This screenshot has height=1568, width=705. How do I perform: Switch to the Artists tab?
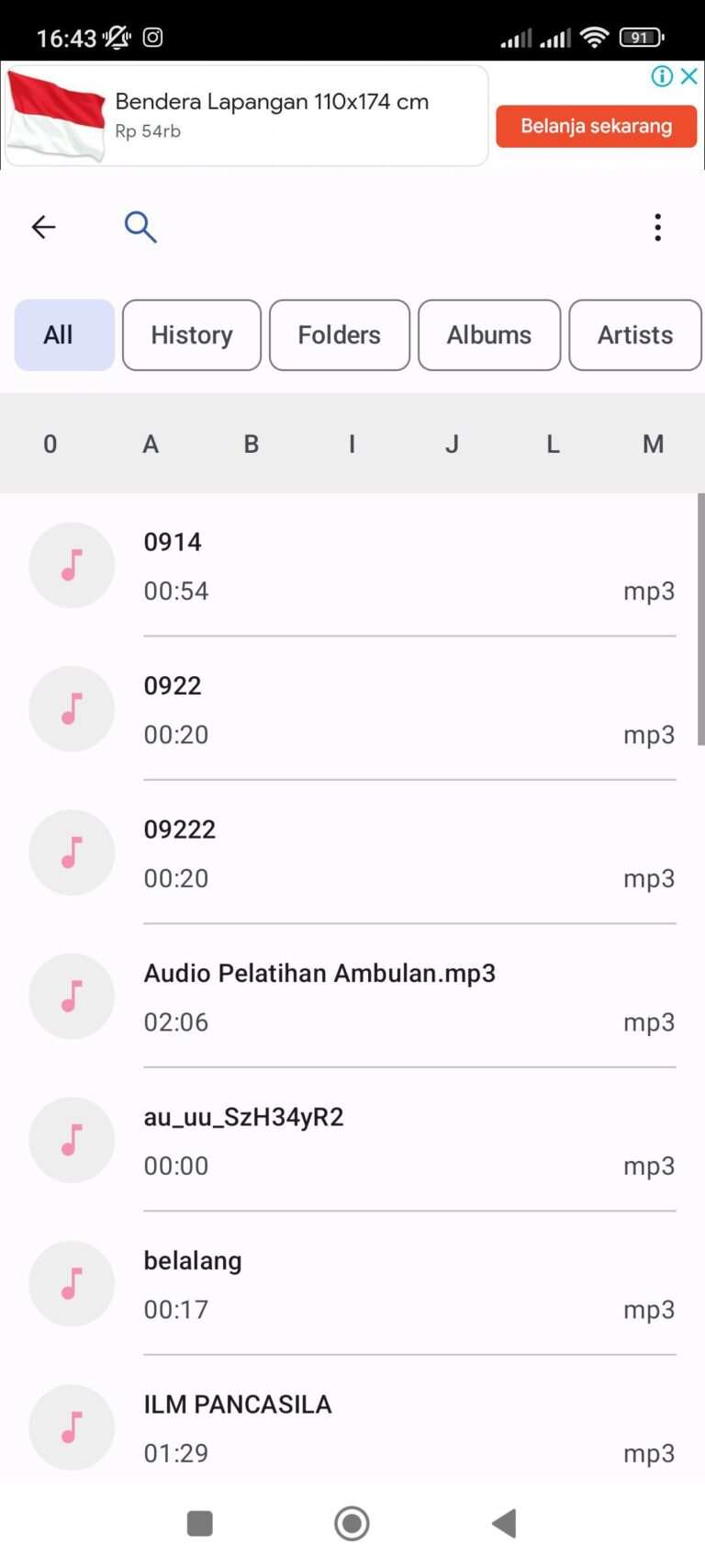[x=635, y=334]
